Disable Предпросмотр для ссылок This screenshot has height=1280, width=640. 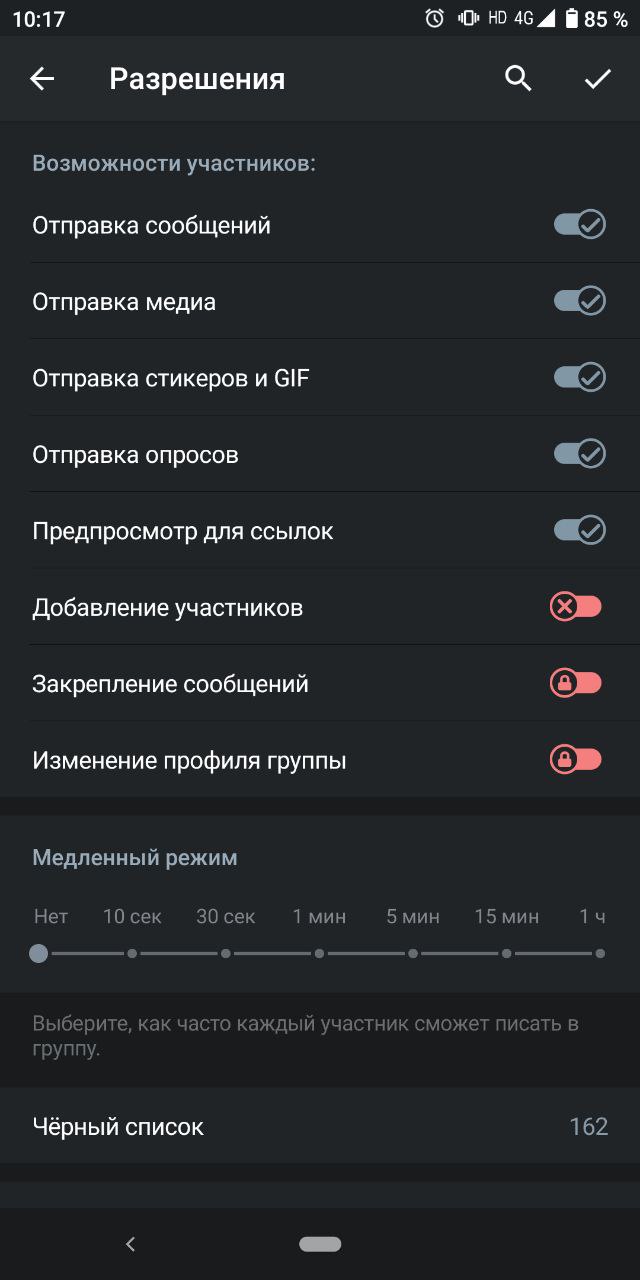click(579, 530)
